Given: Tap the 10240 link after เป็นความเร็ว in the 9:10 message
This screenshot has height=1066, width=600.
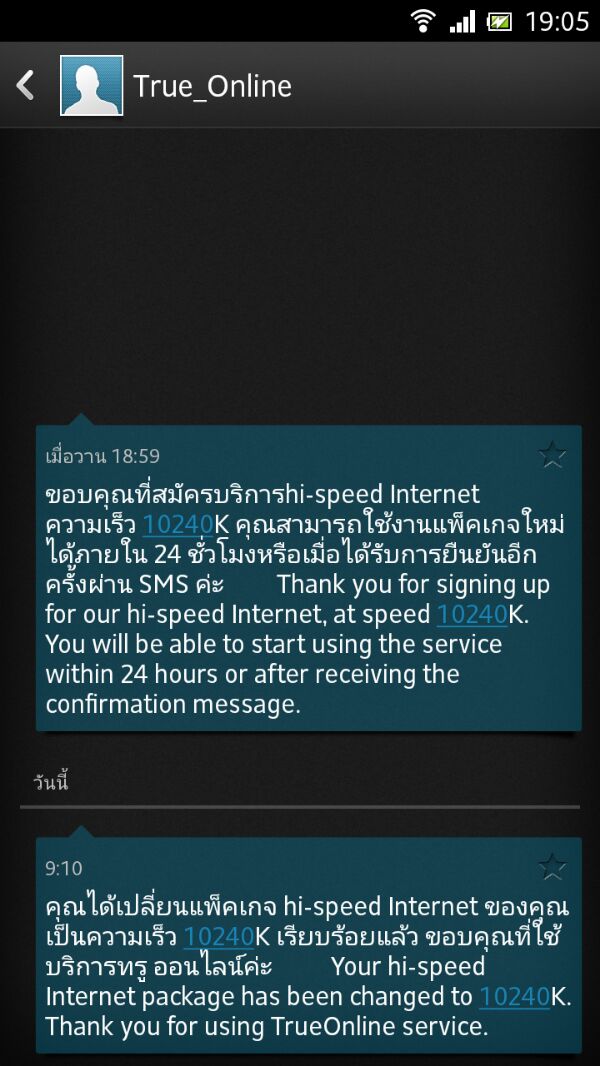Looking at the screenshot, I should click(219, 937).
